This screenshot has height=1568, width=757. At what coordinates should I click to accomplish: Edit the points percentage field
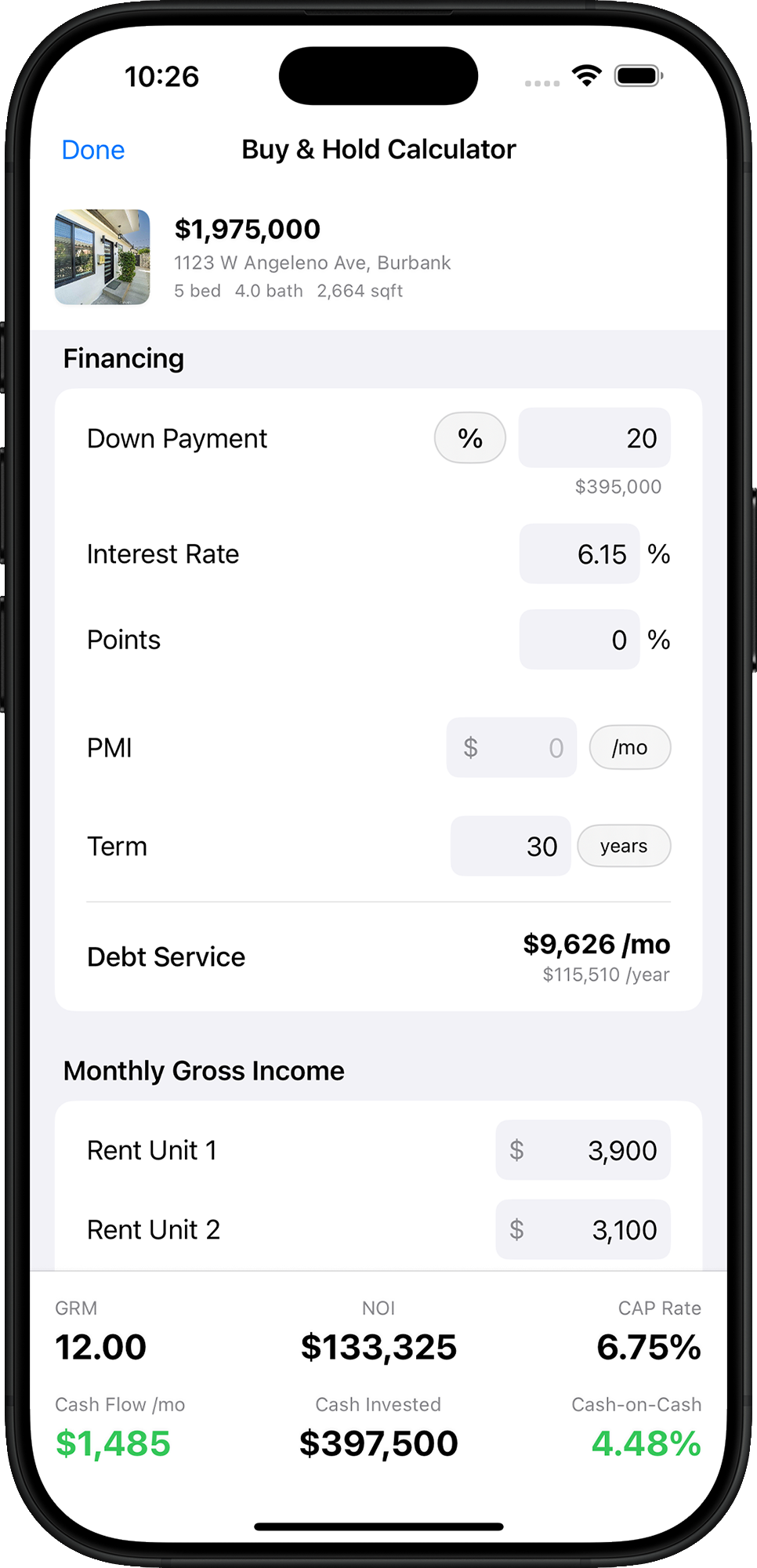tap(579, 640)
